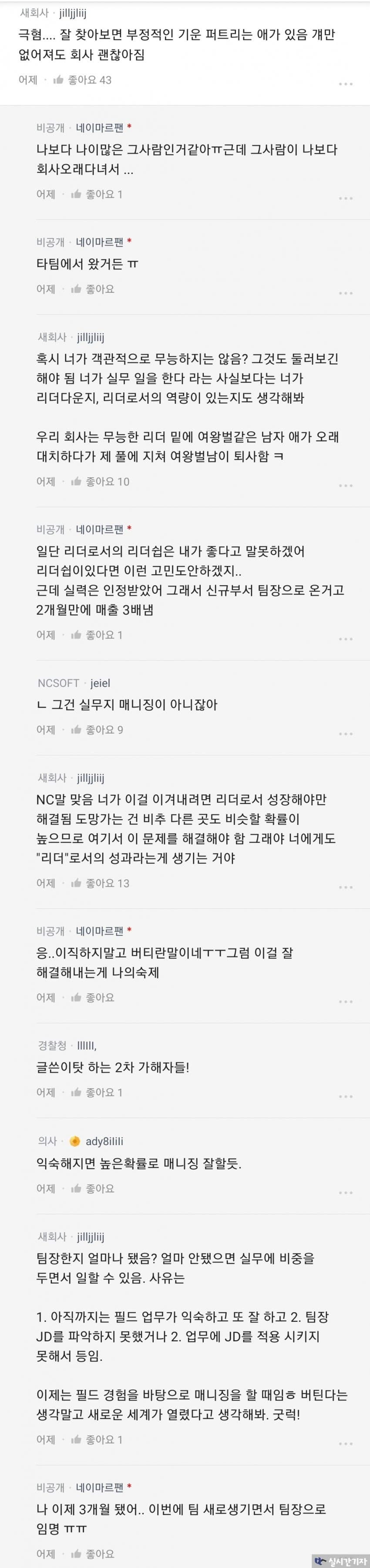
Task: Open overflow menu on the 2개월만에 매출 3배냄 comment
Action: 345,639
